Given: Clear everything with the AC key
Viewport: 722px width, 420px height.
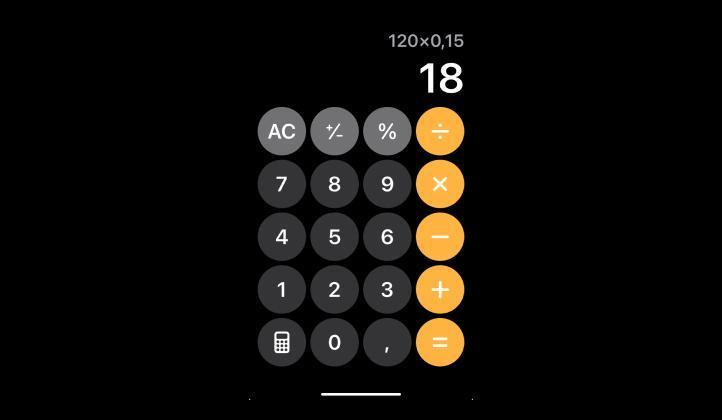Looking at the screenshot, I should click(282, 131).
